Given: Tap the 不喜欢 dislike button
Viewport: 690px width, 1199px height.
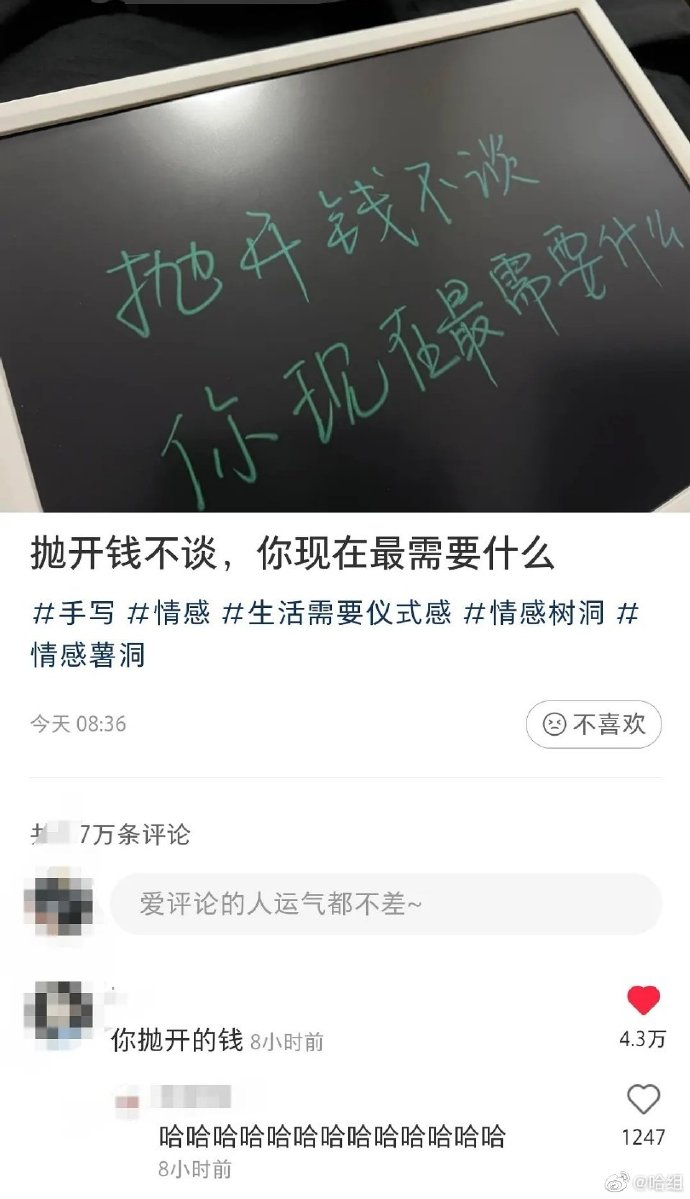Looking at the screenshot, I should coord(593,724).
